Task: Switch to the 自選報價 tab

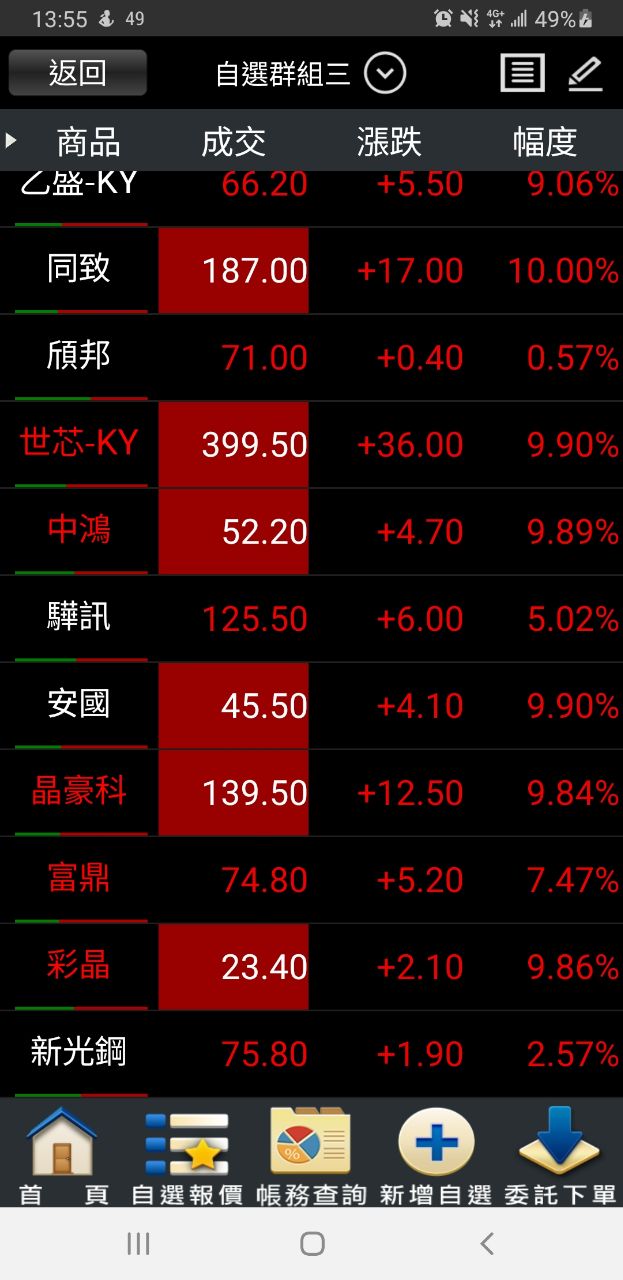Action: click(187, 1155)
